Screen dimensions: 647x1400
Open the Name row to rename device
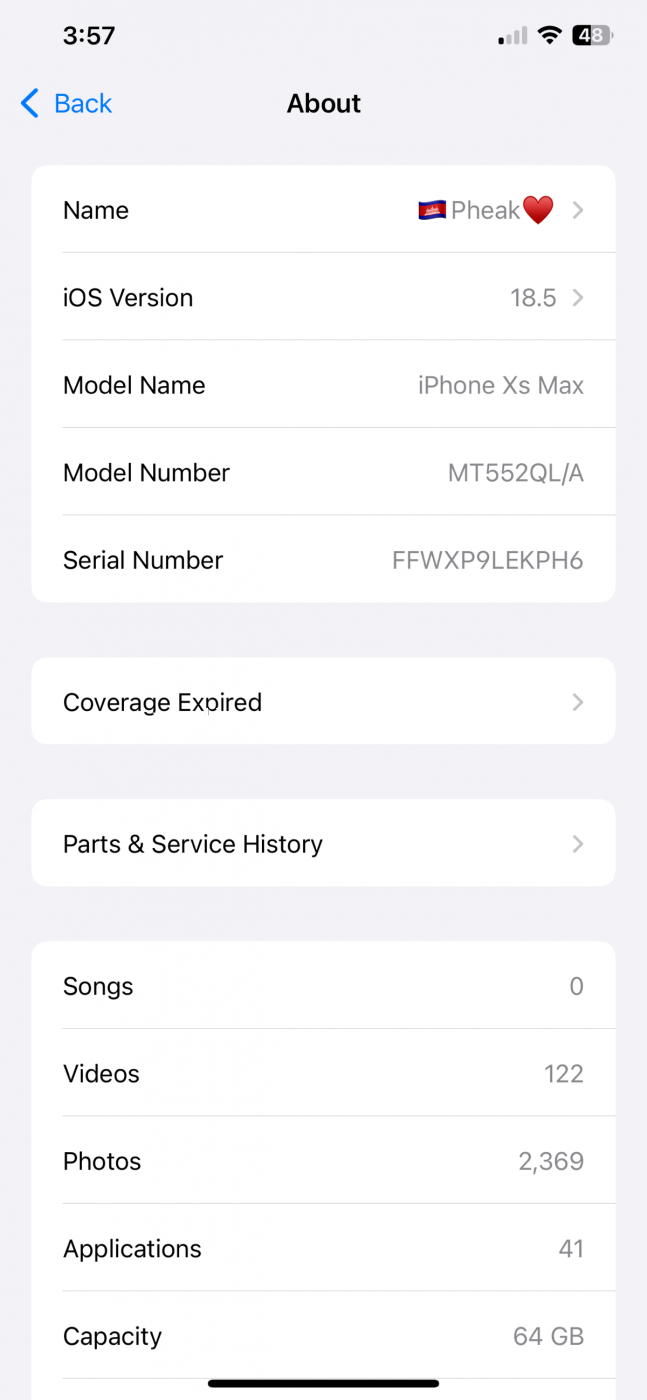[323, 210]
